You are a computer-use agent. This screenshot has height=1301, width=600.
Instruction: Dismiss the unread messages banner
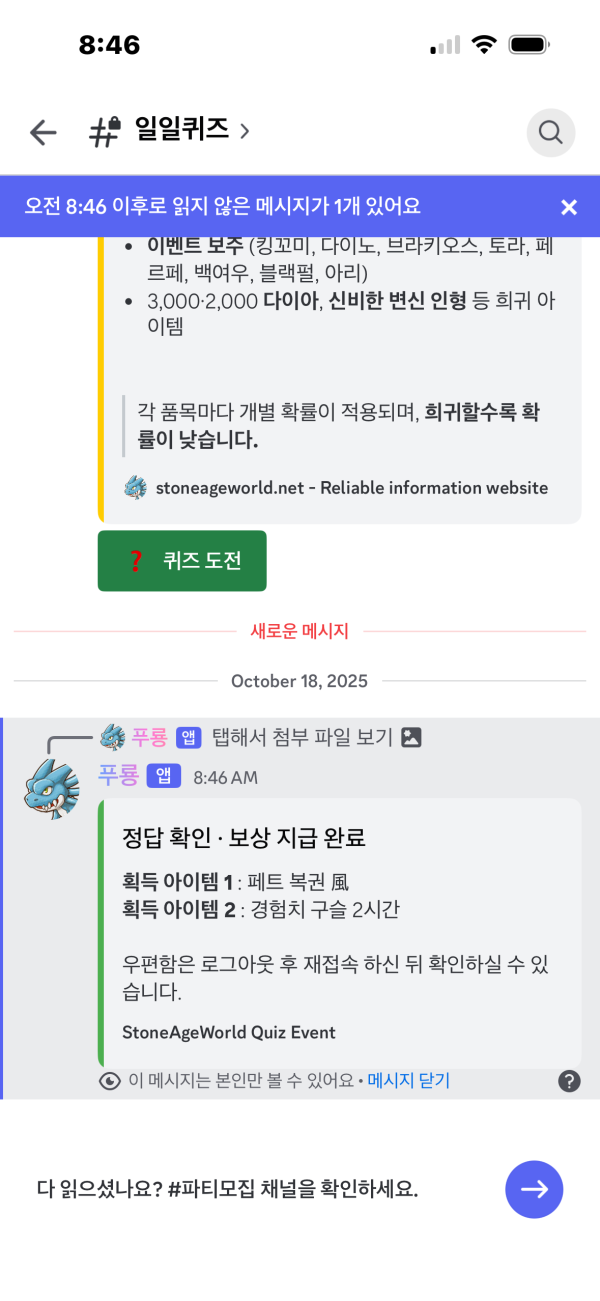tap(569, 207)
